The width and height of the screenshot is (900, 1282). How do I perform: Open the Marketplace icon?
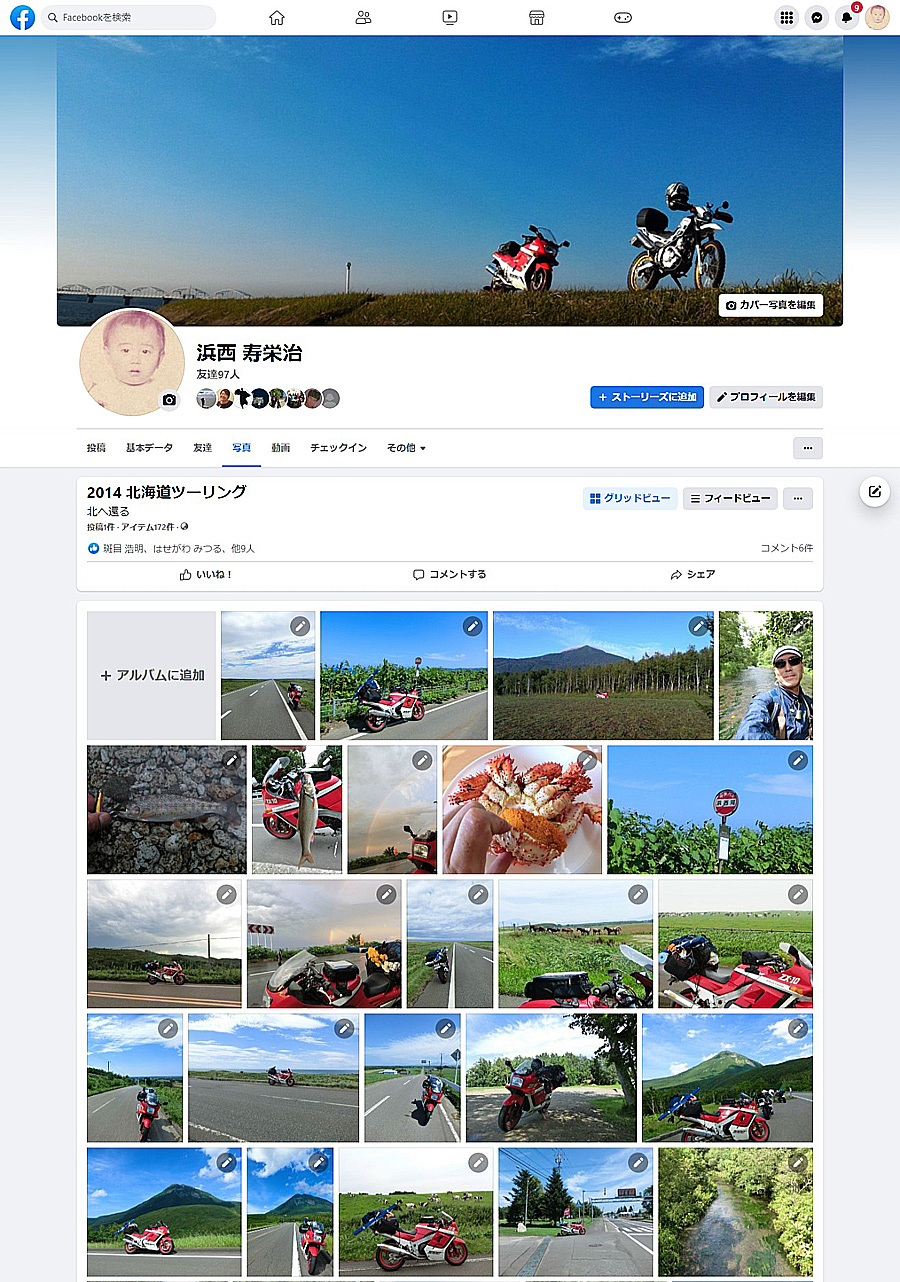[536, 17]
